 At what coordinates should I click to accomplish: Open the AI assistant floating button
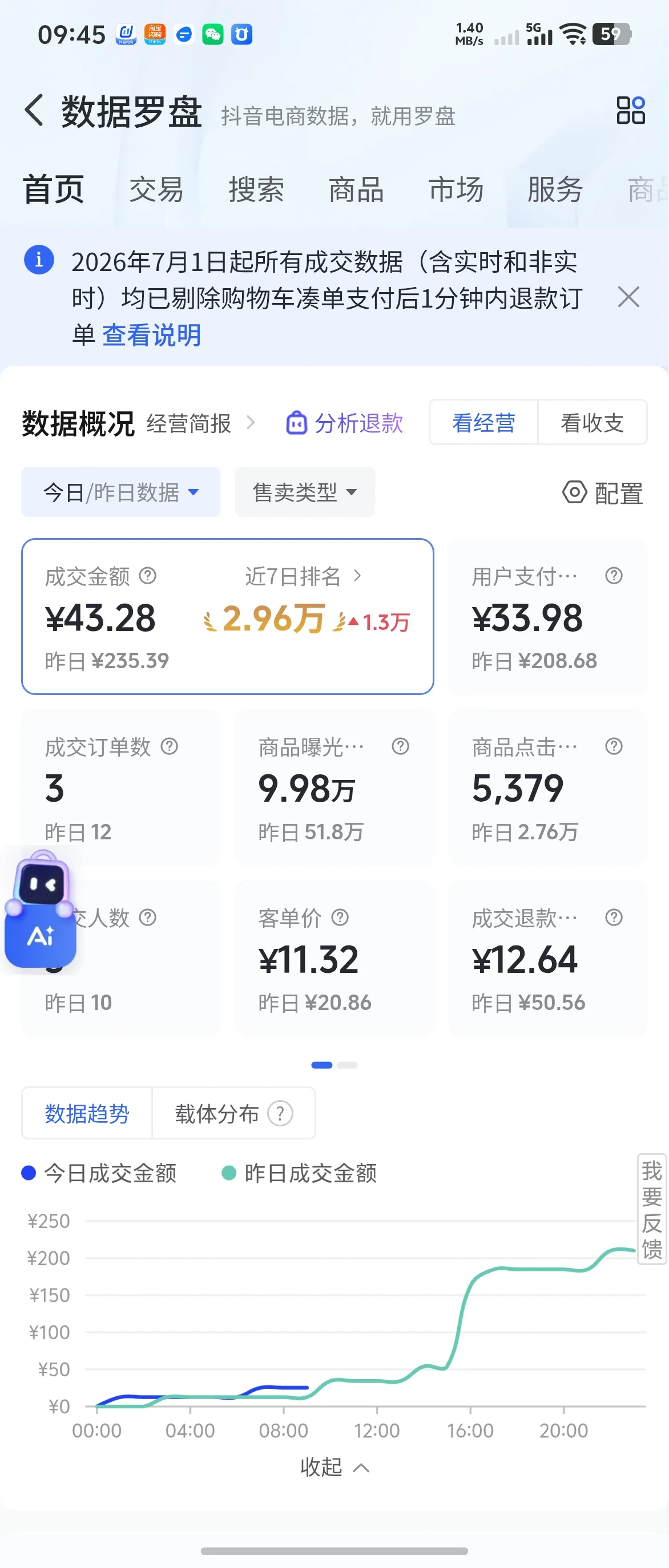pos(40,910)
